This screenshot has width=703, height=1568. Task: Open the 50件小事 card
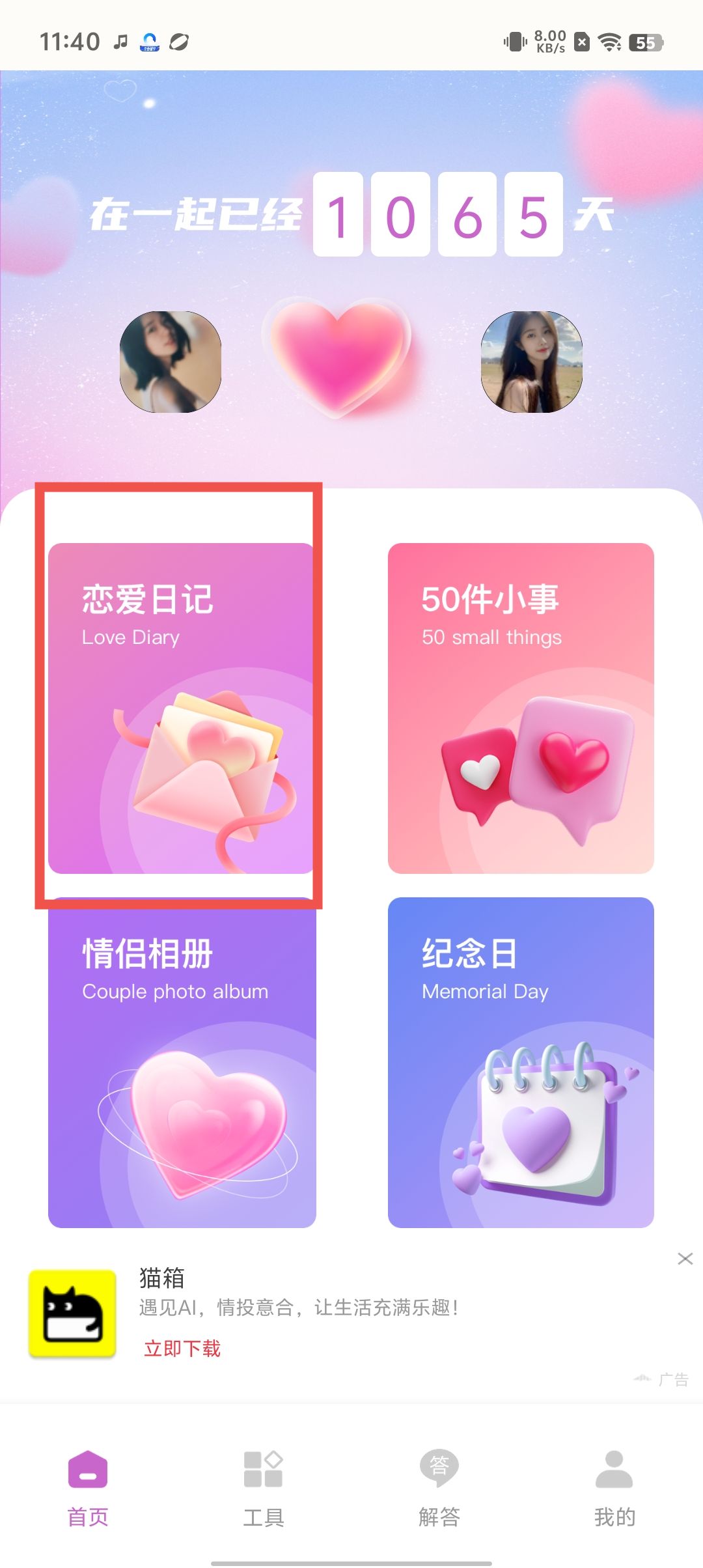(521, 708)
